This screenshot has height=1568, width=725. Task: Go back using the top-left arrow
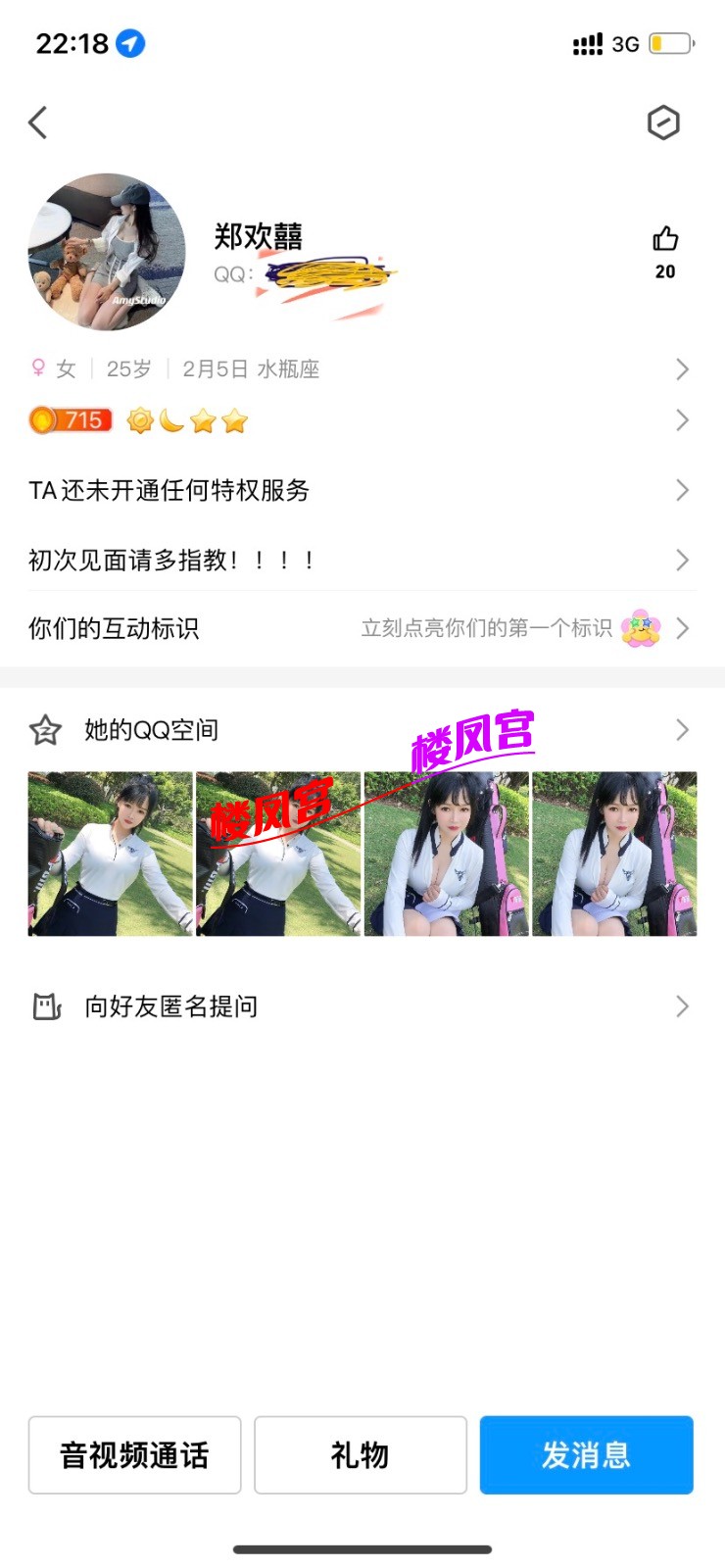click(x=38, y=122)
